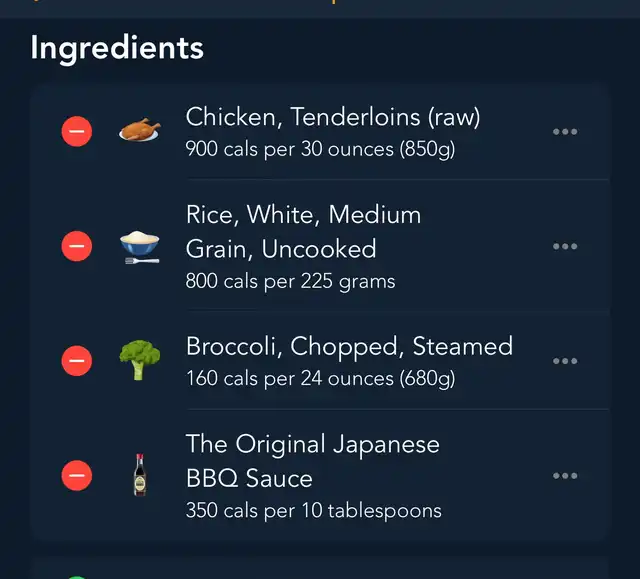Open more options for White Rice

click(x=565, y=246)
